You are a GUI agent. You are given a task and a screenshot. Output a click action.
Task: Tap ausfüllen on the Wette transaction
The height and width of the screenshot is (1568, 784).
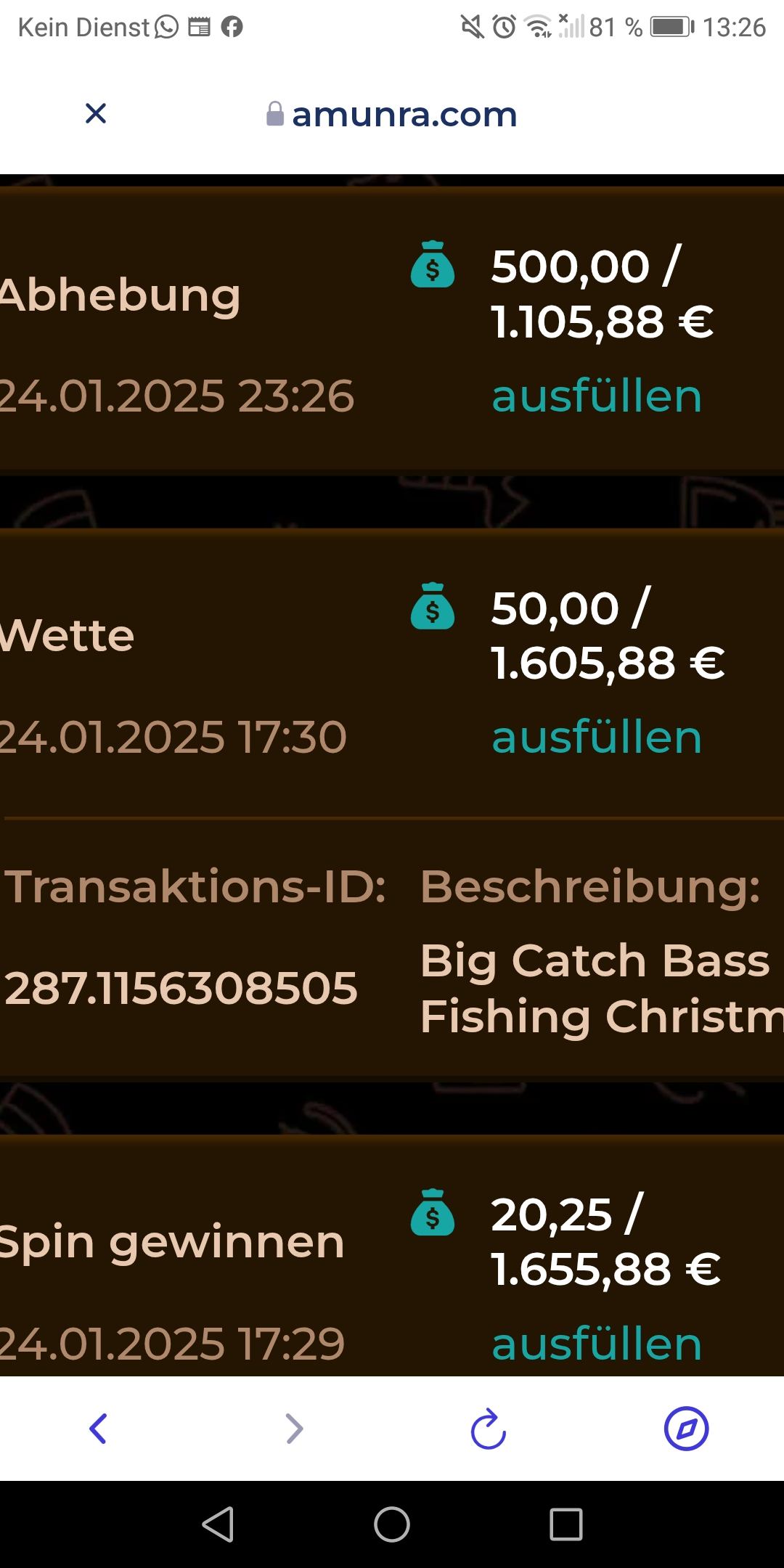[x=597, y=738]
